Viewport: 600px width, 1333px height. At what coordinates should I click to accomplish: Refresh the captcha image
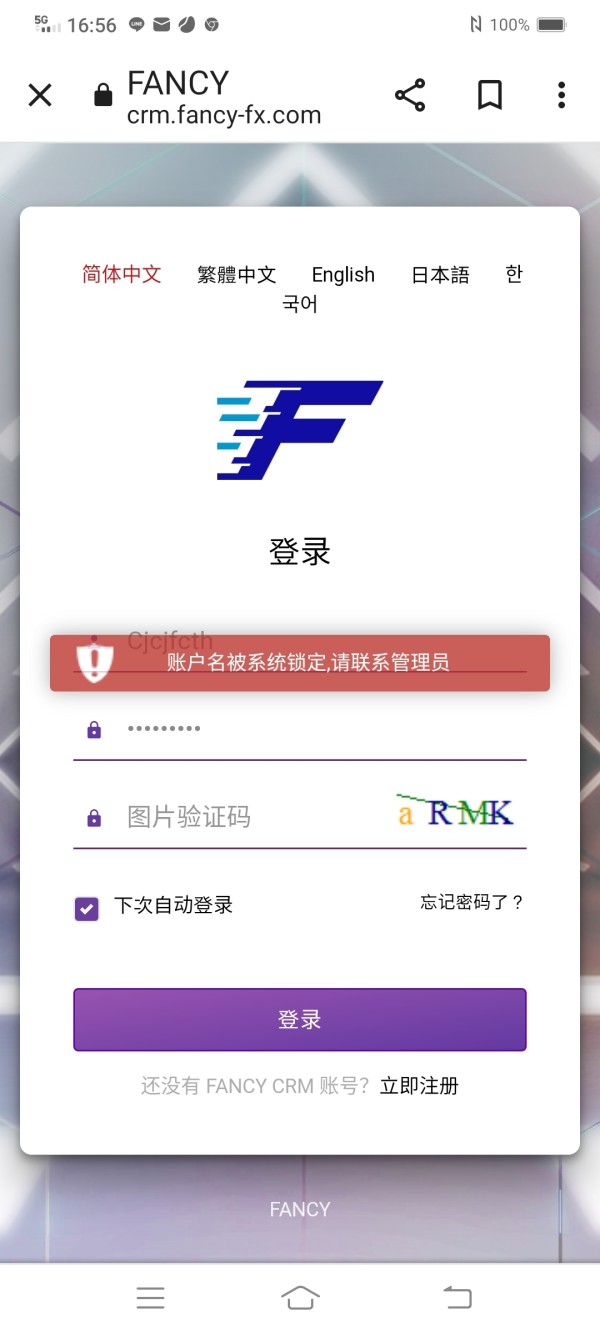(x=456, y=812)
